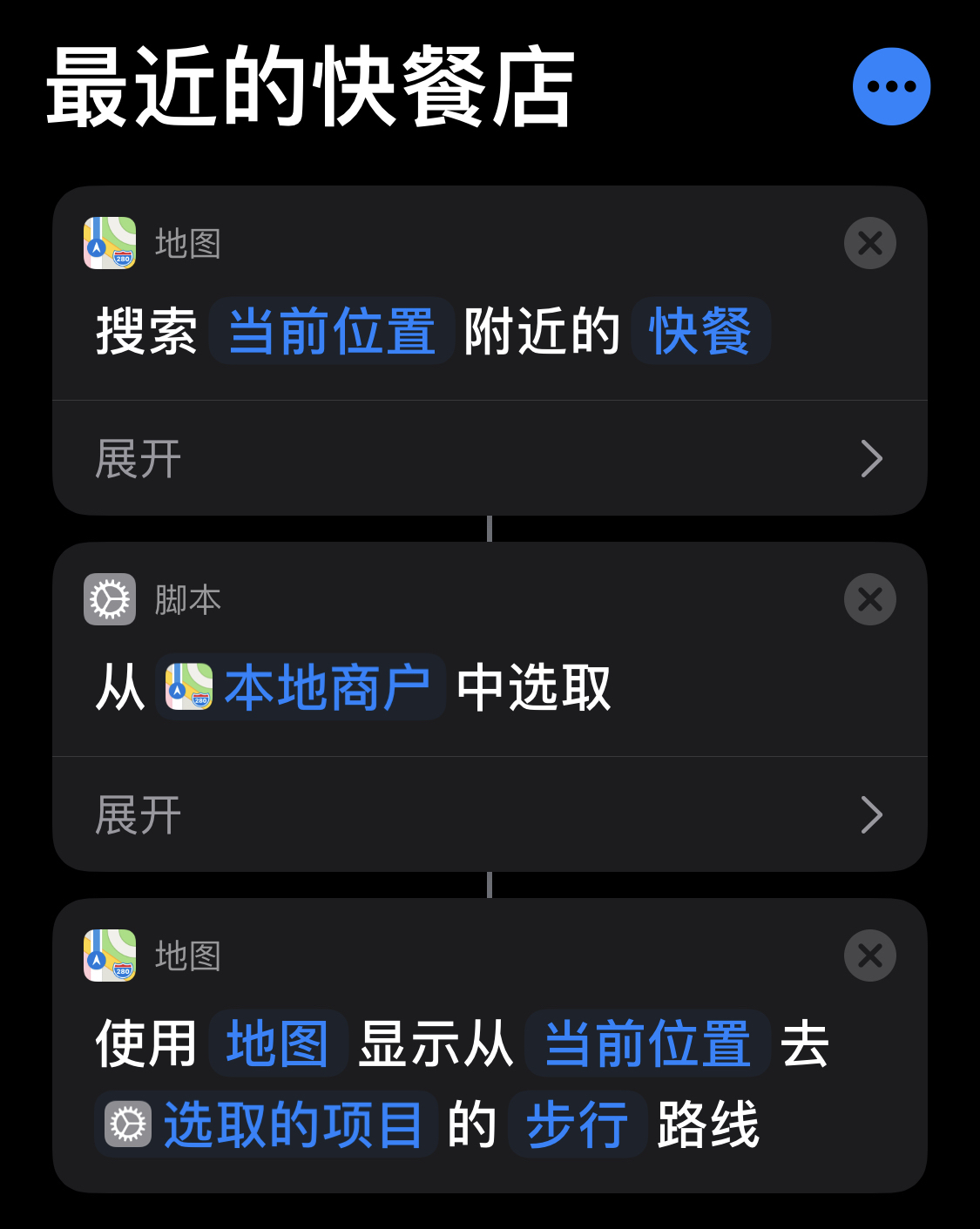The image size is (980, 1229).
Task: Click the shortcut title 最近的快餐店
Action: pyautogui.click(x=309, y=87)
